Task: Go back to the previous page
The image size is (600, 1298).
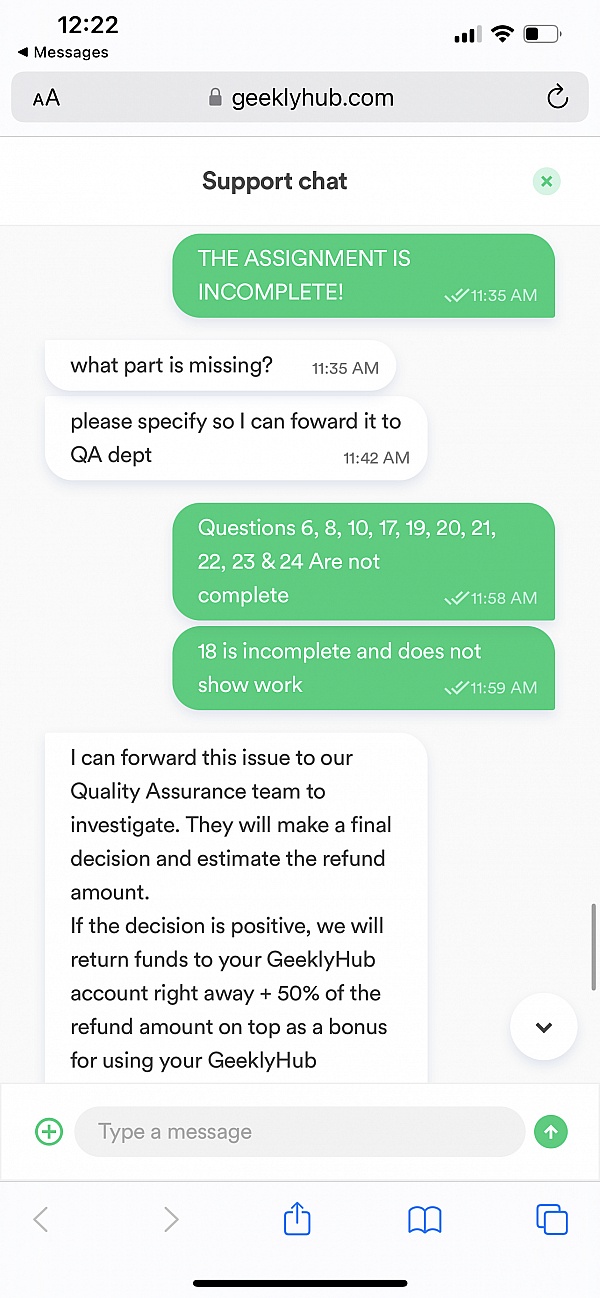Action: click(41, 1220)
